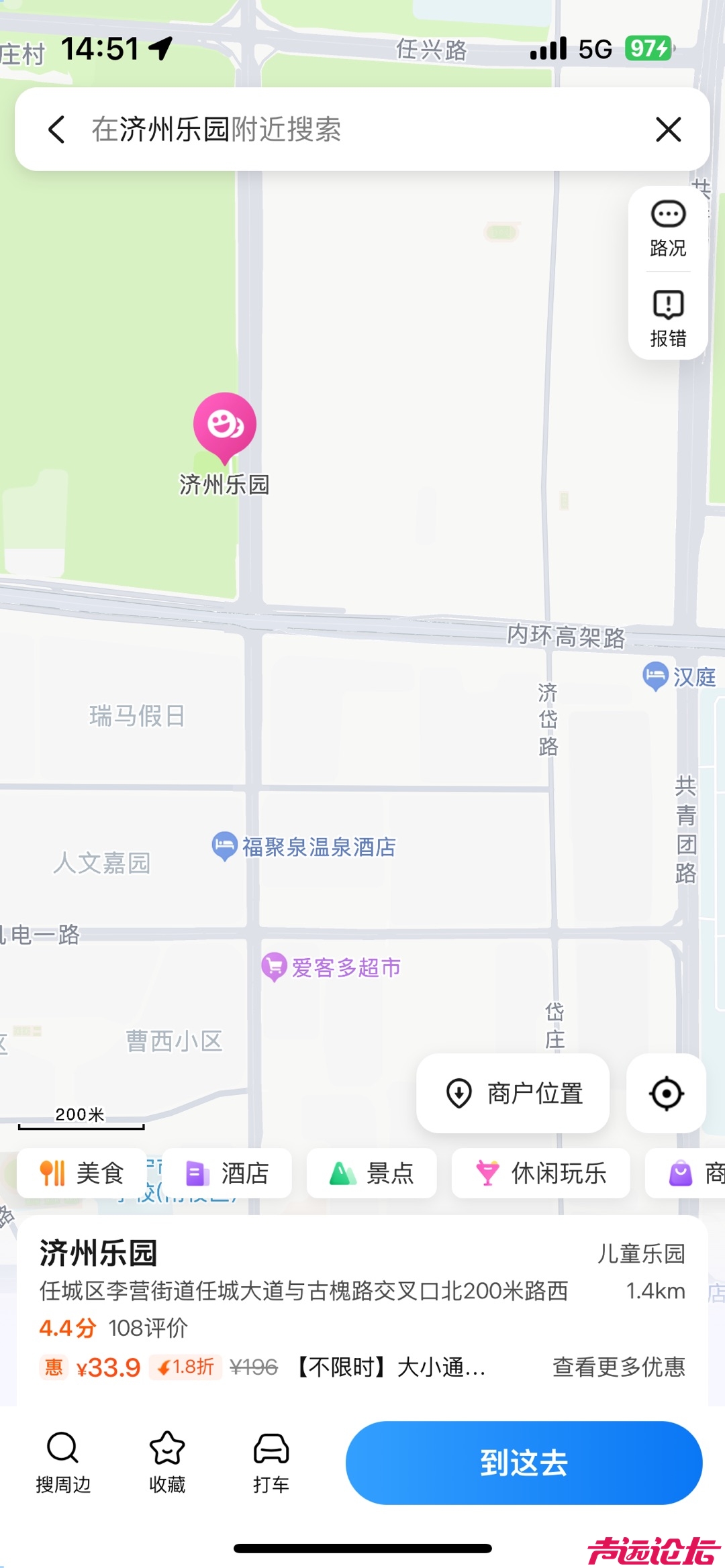
Task: Report a map error via 报错
Action: [x=668, y=318]
